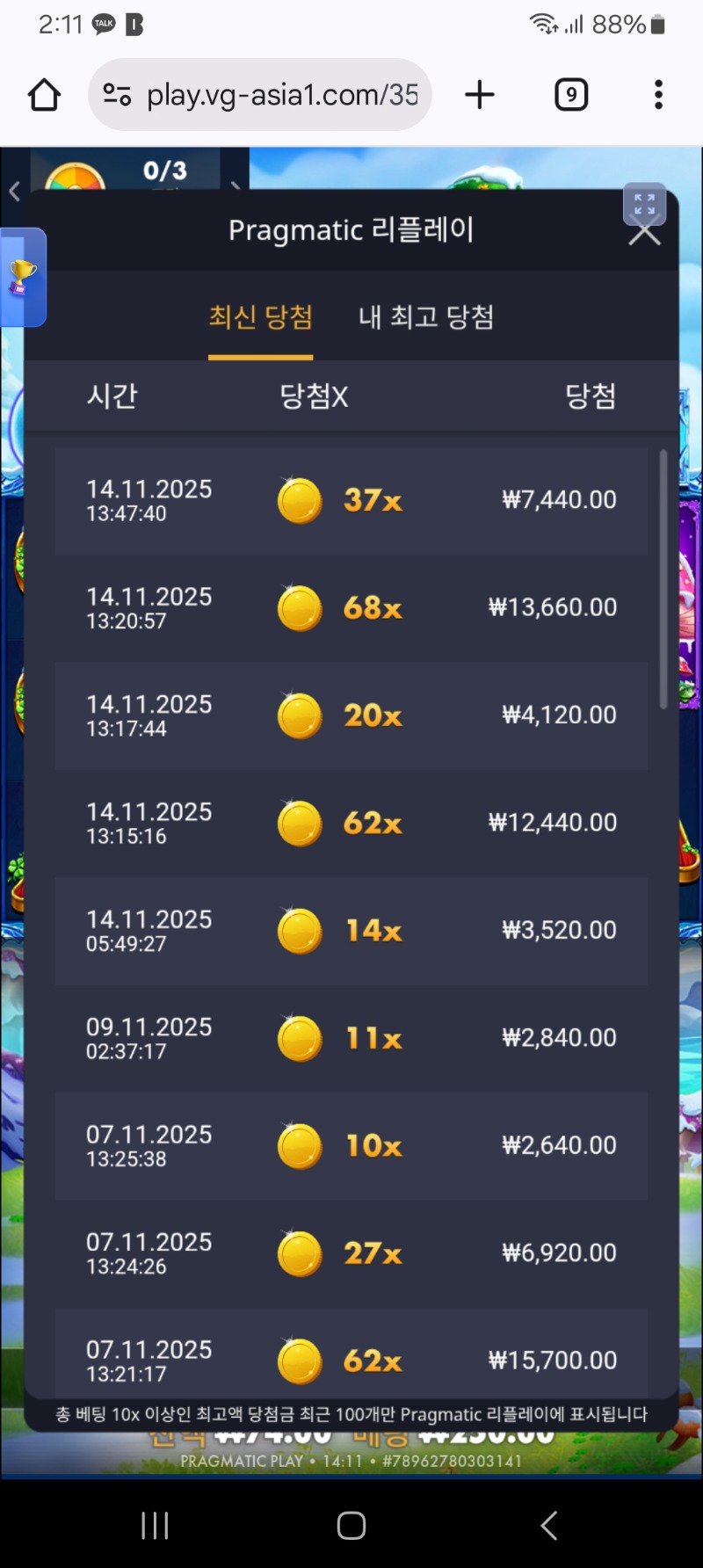Open a new browser tab with the plus button

[x=480, y=94]
